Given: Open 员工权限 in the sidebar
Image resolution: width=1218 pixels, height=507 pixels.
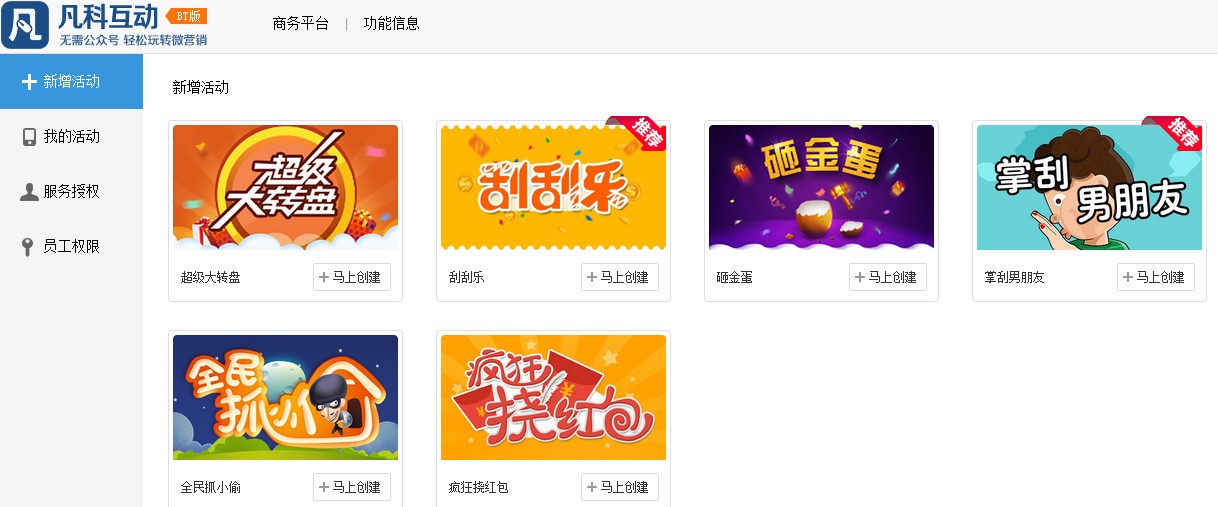Looking at the screenshot, I should pos(71,247).
